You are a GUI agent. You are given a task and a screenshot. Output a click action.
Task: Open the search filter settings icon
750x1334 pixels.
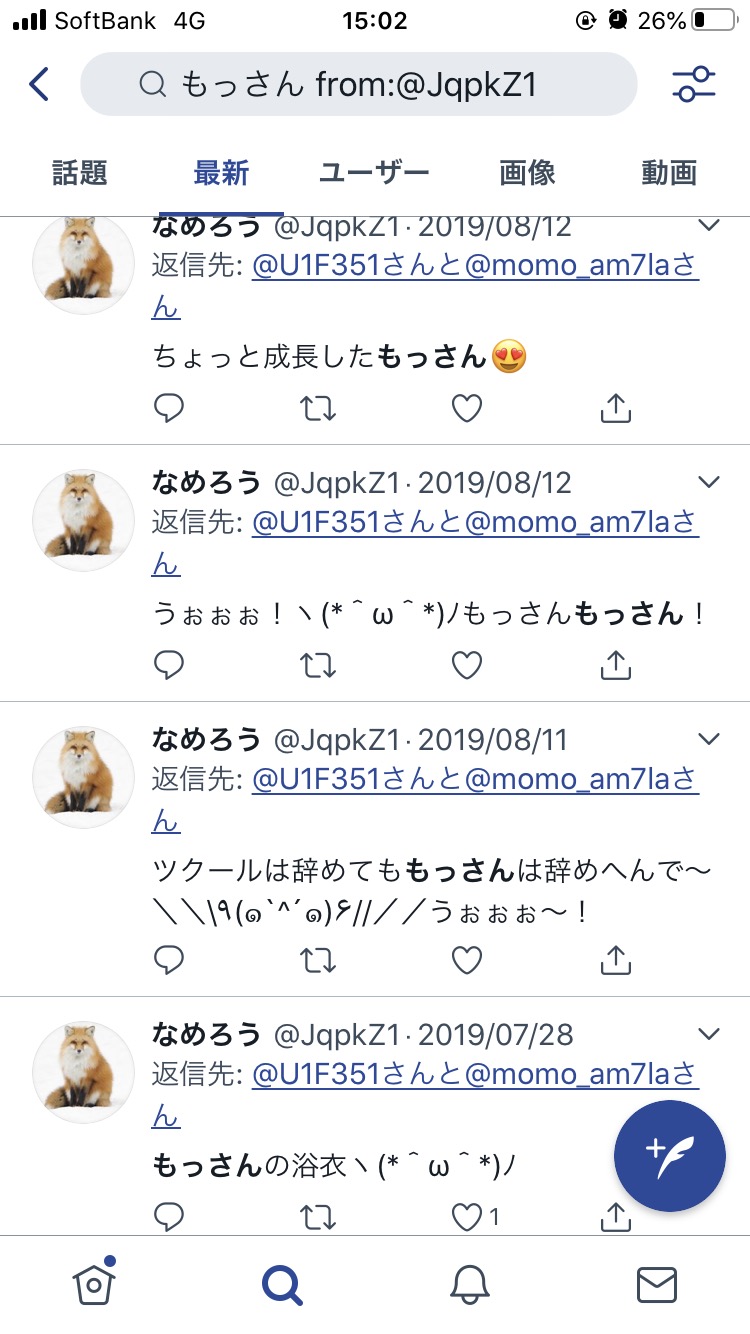click(x=694, y=84)
